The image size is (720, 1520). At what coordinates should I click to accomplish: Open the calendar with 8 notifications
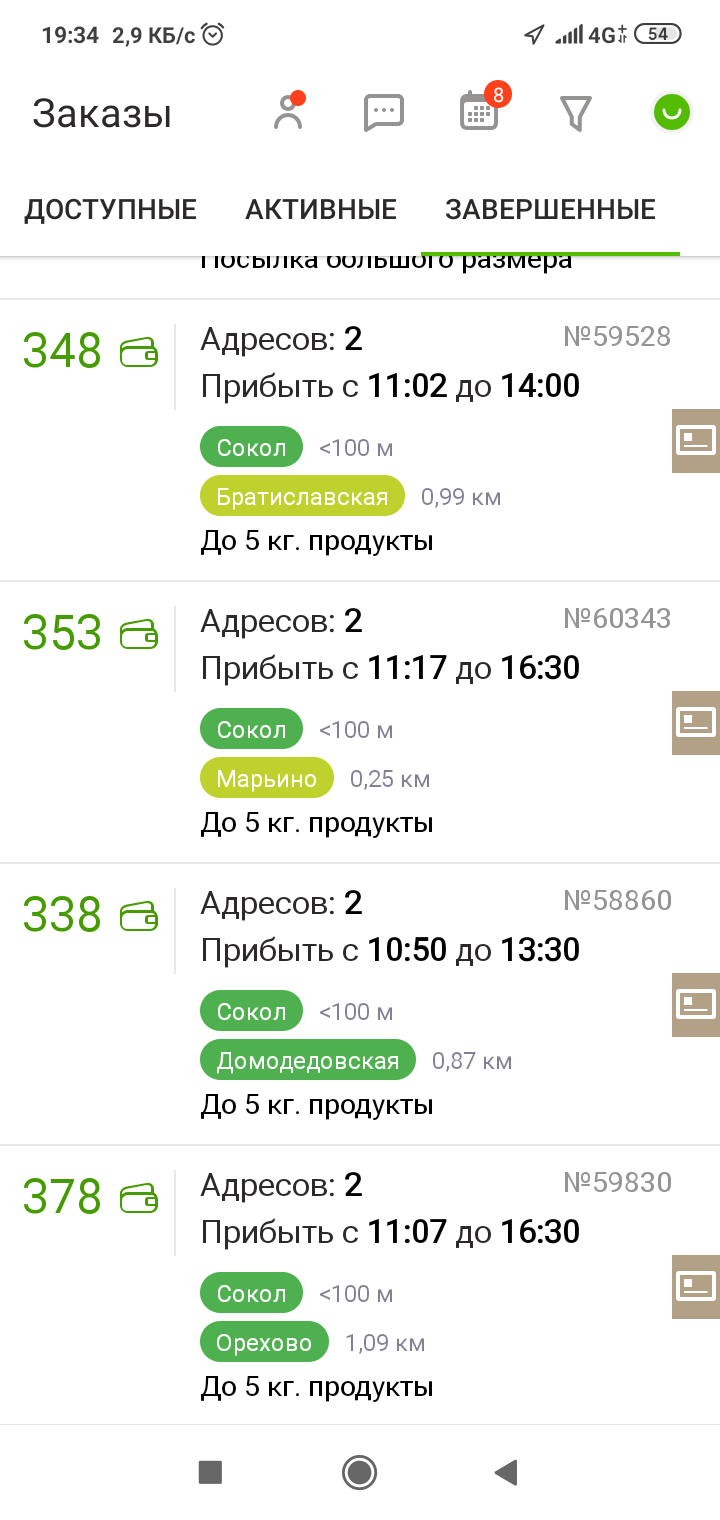coord(479,113)
